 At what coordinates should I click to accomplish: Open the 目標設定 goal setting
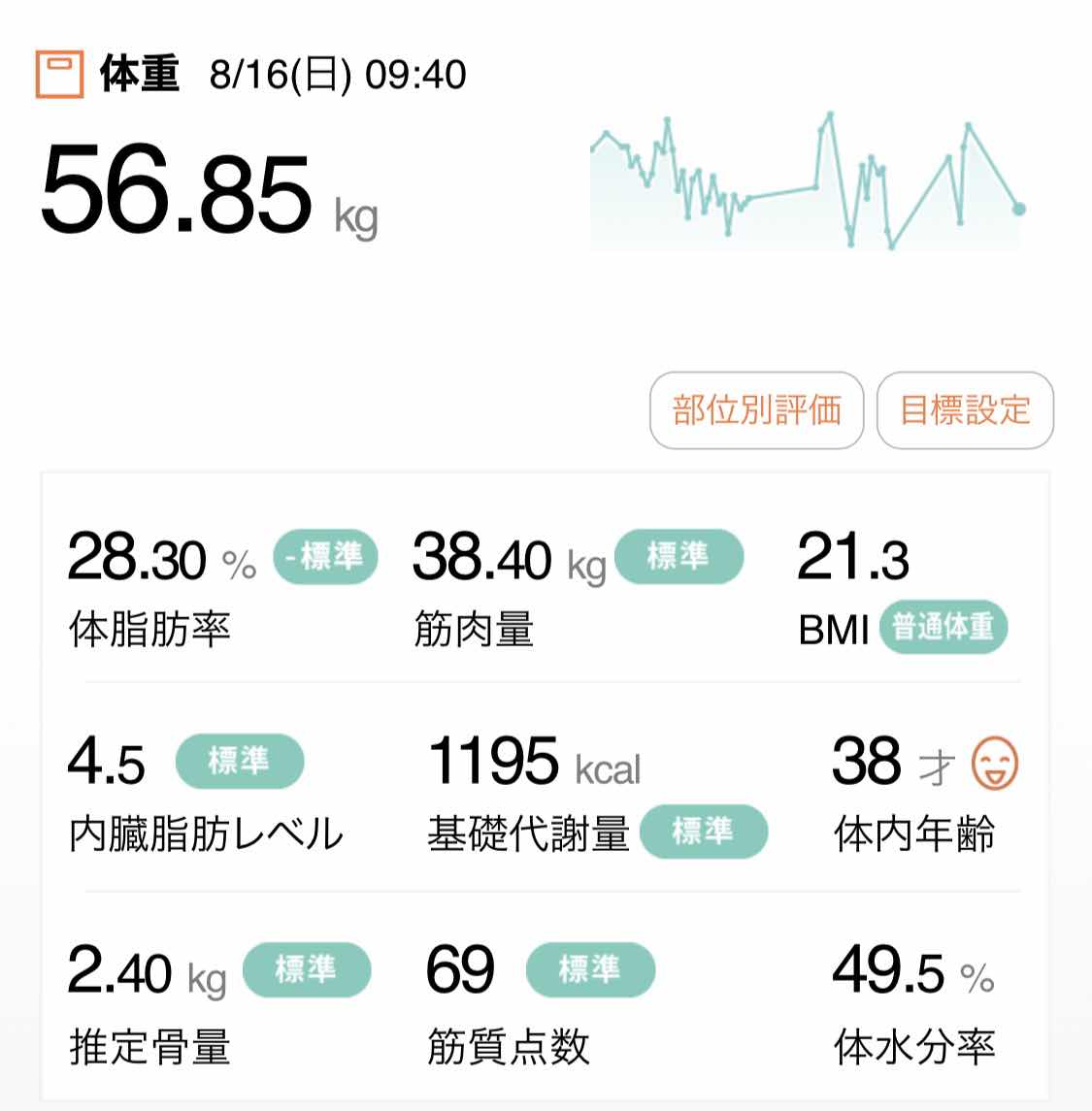click(965, 410)
